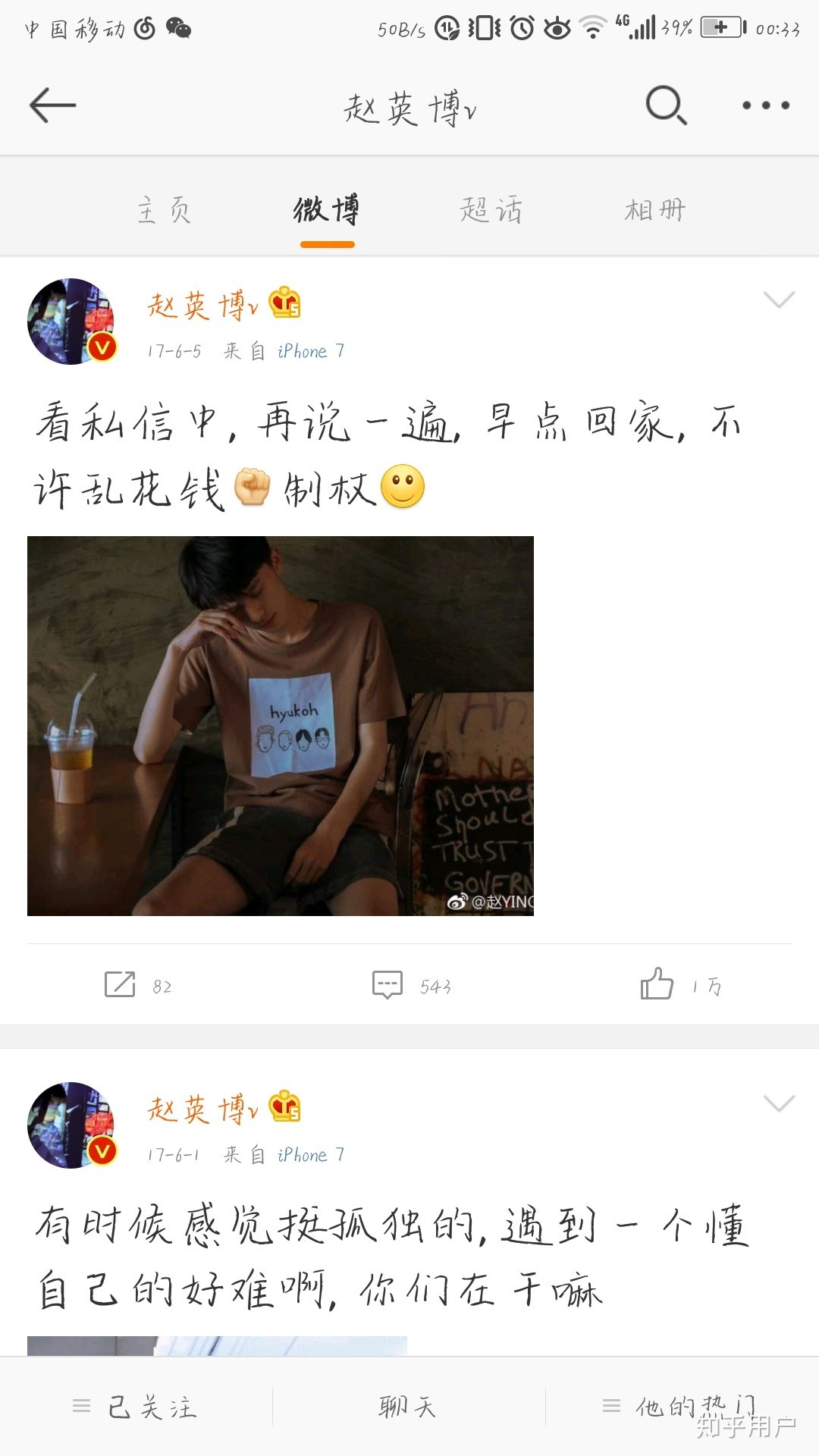
Task: Tap the avatar on the 17-6-5 post
Action: tap(71, 322)
